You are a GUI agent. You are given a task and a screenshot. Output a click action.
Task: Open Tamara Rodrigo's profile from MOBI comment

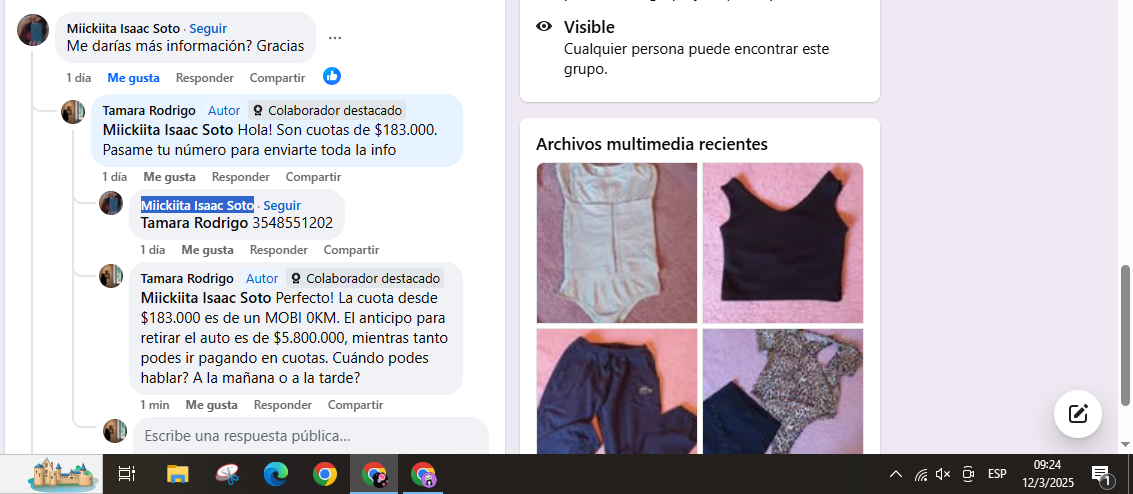pos(186,278)
